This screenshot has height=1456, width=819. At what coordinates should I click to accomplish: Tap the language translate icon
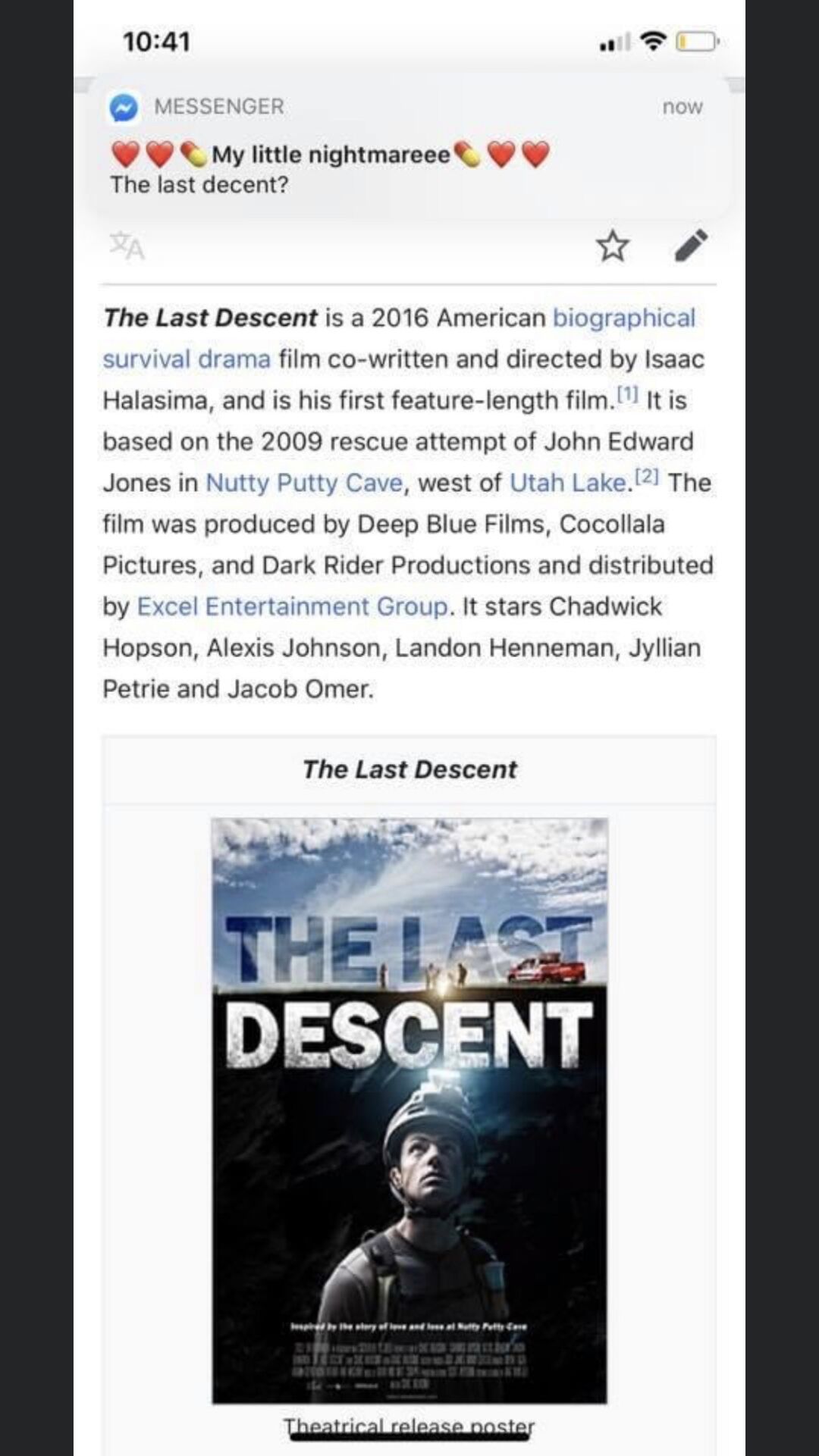[127, 246]
